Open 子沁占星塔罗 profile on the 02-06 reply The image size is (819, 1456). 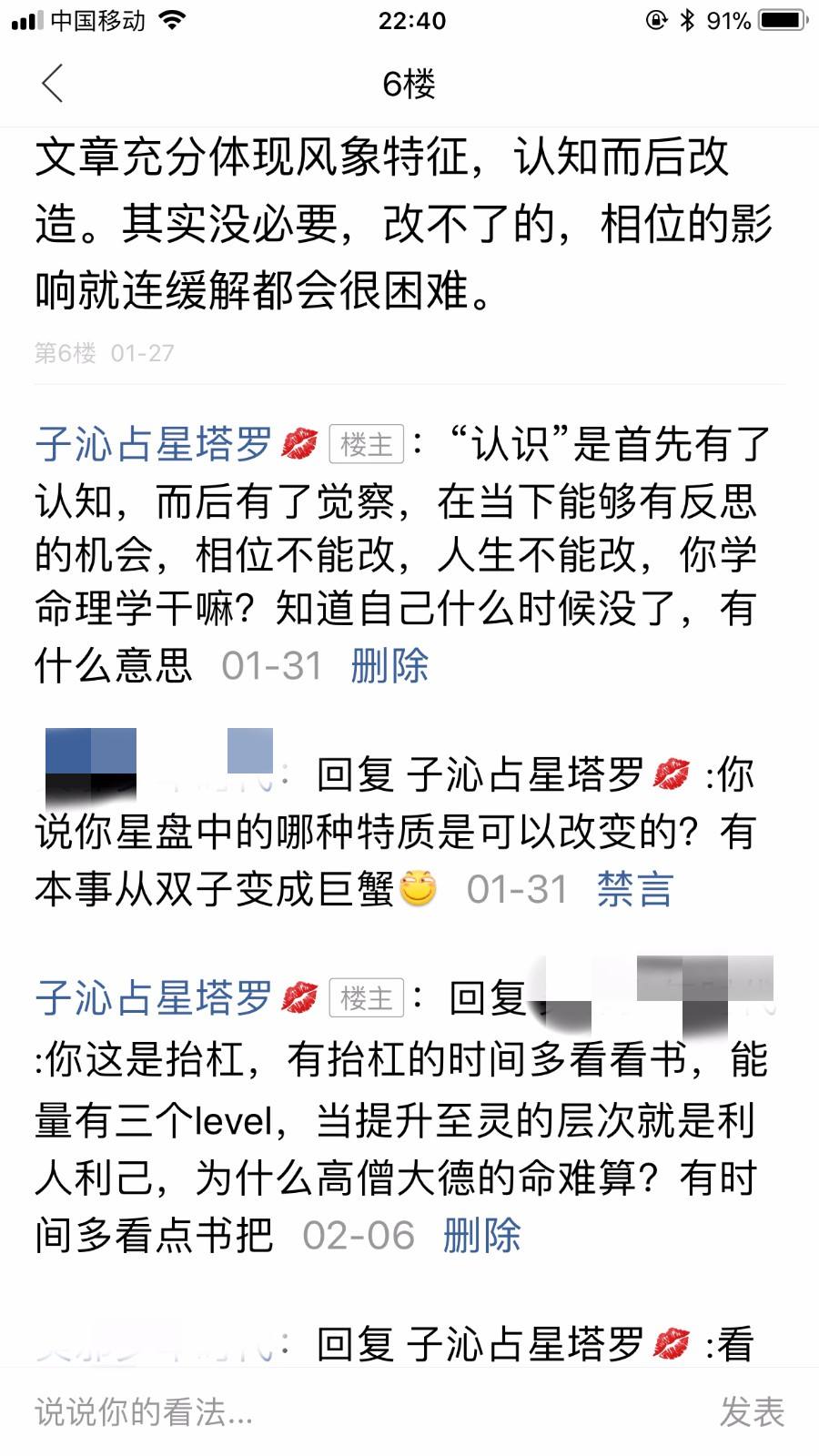pos(153,998)
